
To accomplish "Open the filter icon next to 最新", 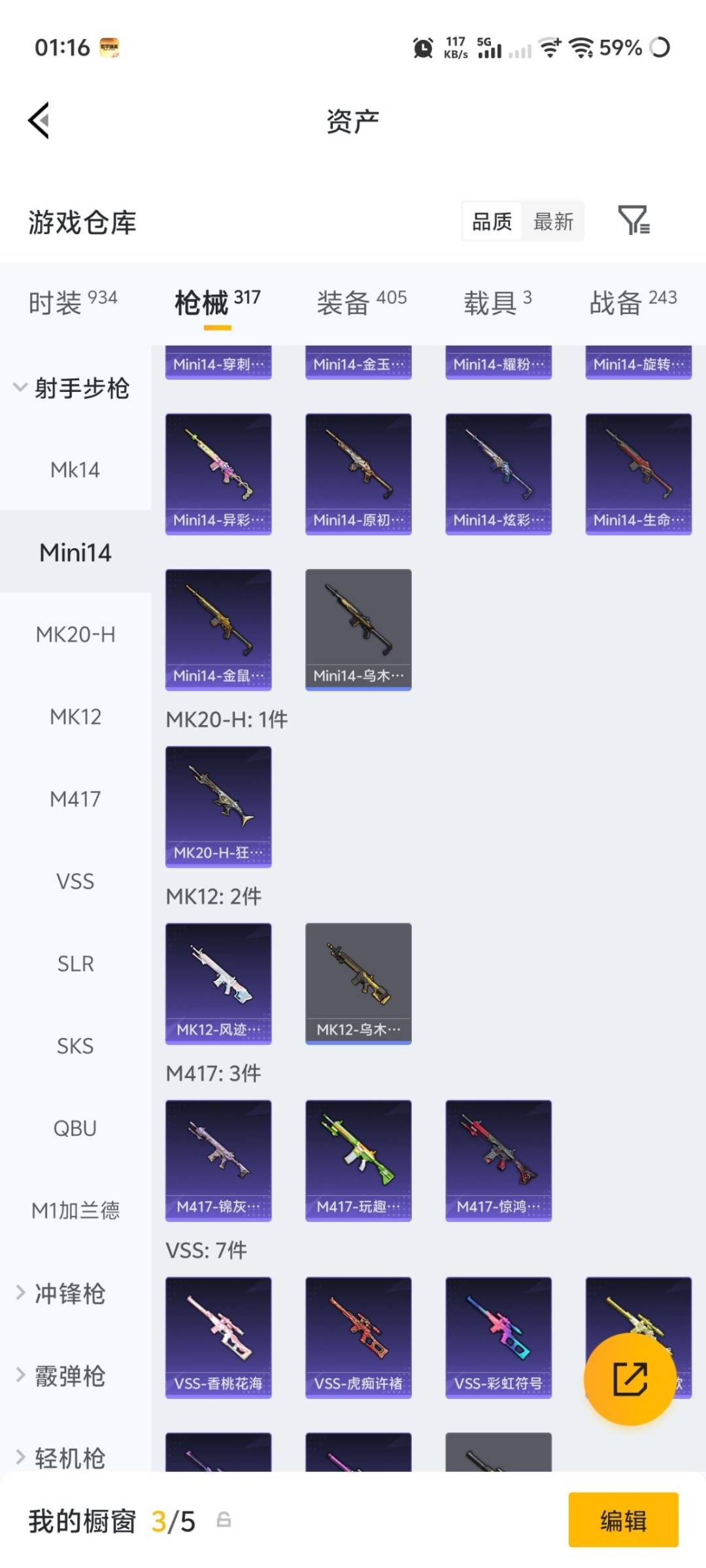I will (x=633, y=221).
